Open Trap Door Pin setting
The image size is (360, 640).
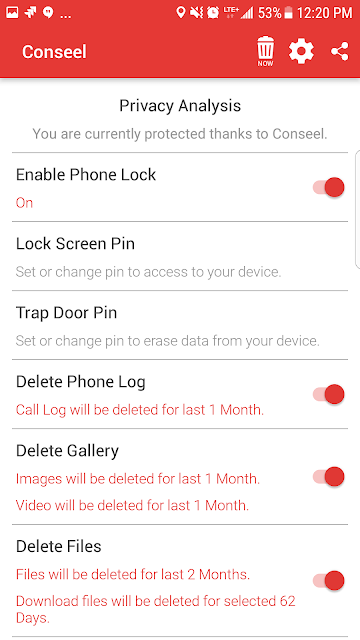click(180, 325)
